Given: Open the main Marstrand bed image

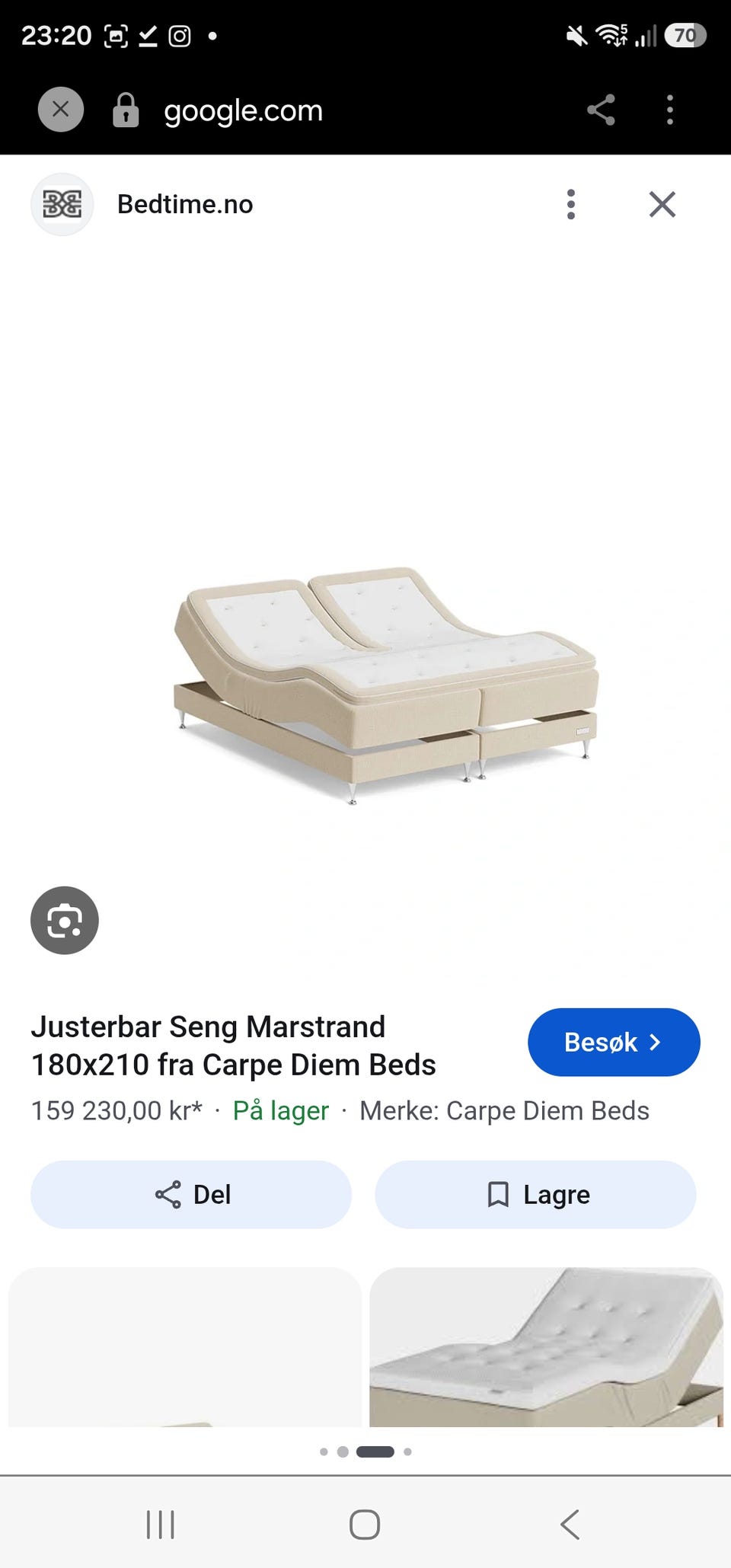Looking at the screenshot, I should click(x=385, y=685).
